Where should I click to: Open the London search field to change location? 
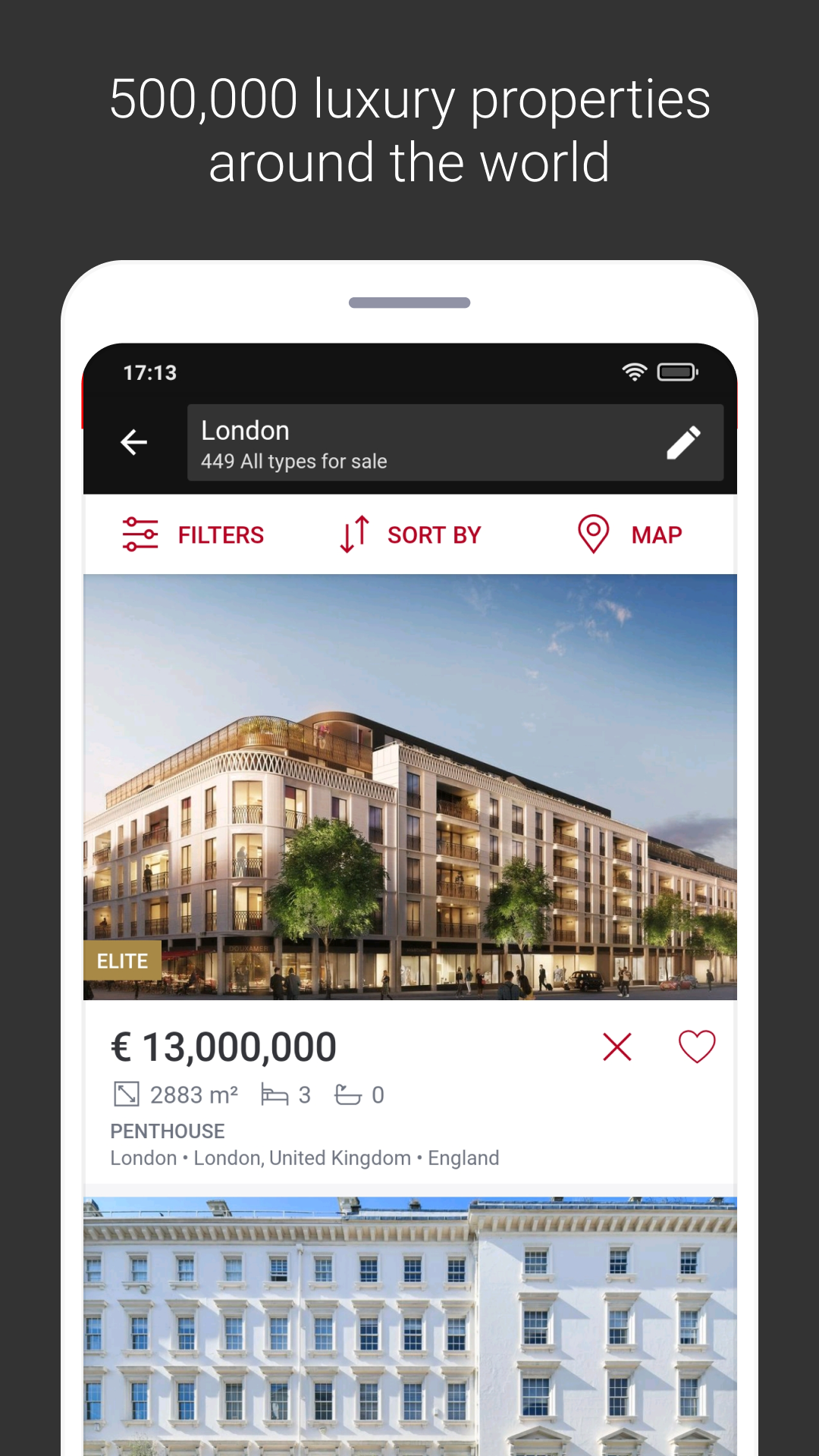244,431
